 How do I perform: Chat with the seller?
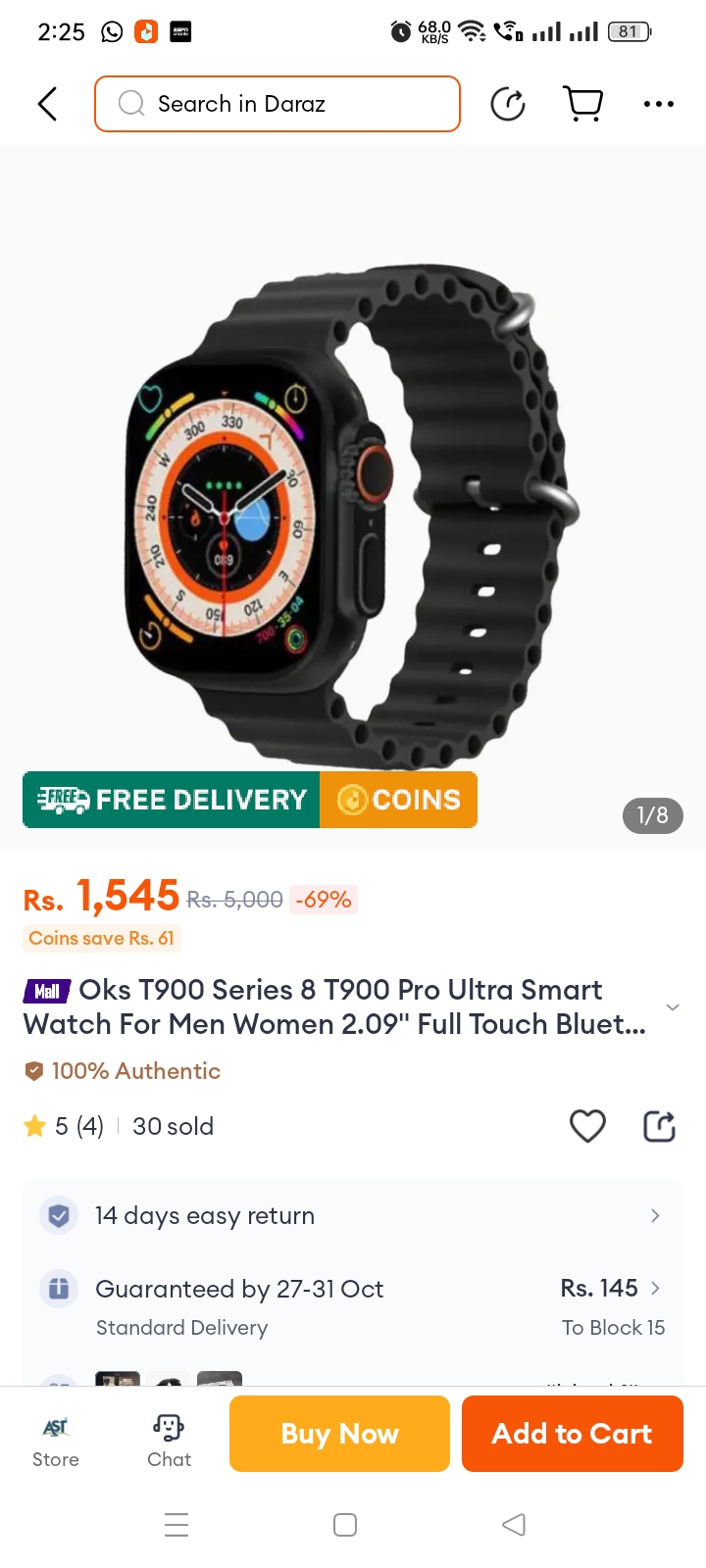[x=169, y=1439]
